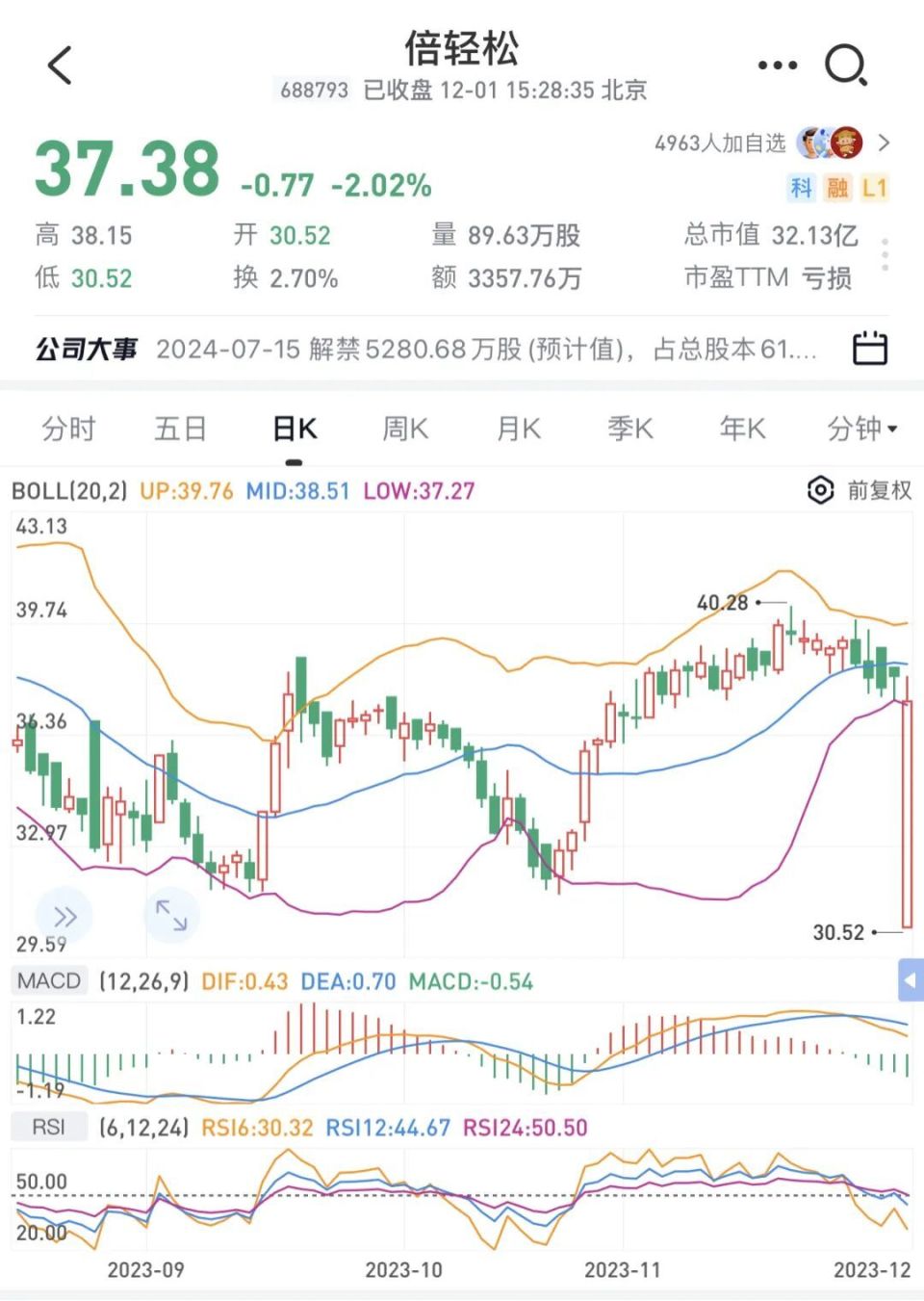Tap the double-arrow button on the chart
The width and height of the screenshot is (924, 1301).
pyautogui.click(x=64, y=916)
